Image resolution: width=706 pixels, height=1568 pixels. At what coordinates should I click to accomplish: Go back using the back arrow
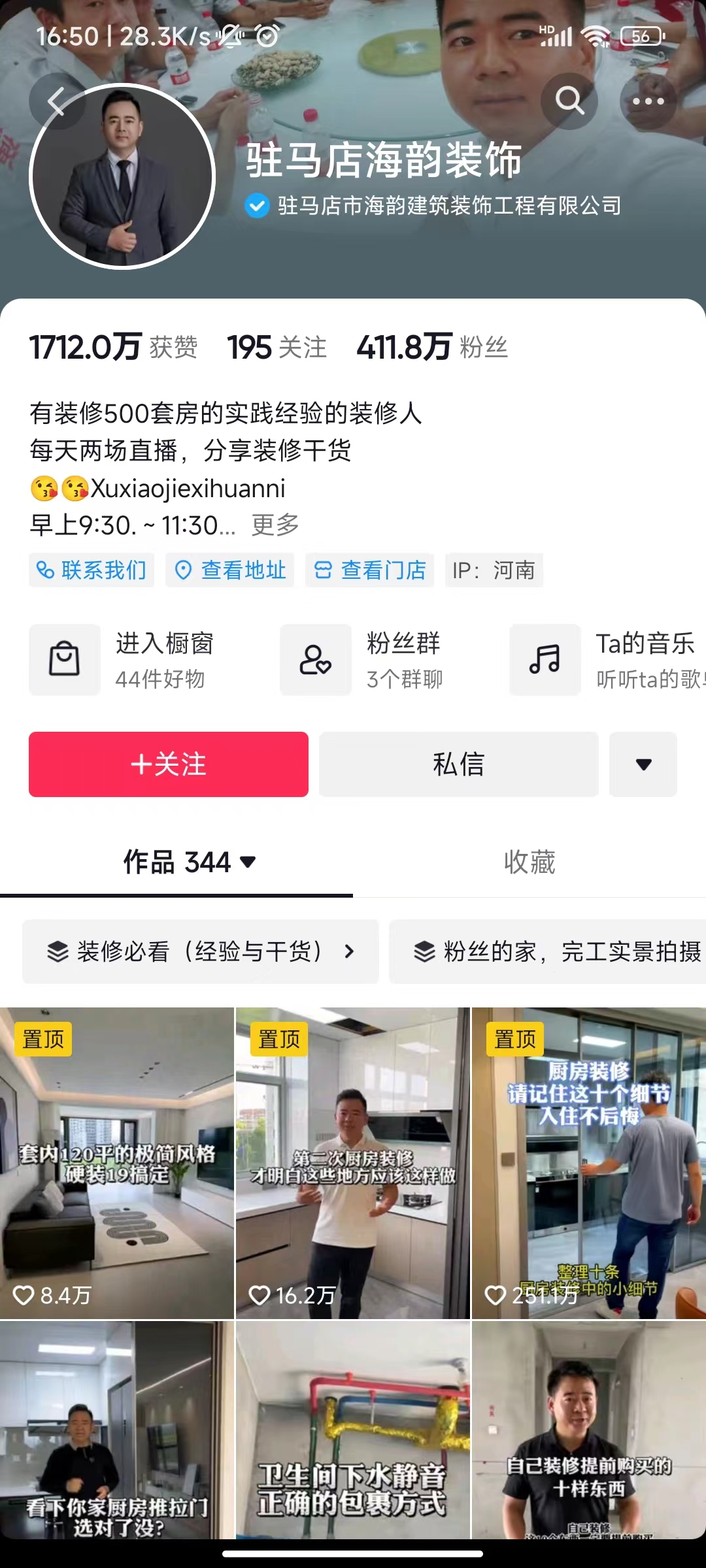coord(57,101)
